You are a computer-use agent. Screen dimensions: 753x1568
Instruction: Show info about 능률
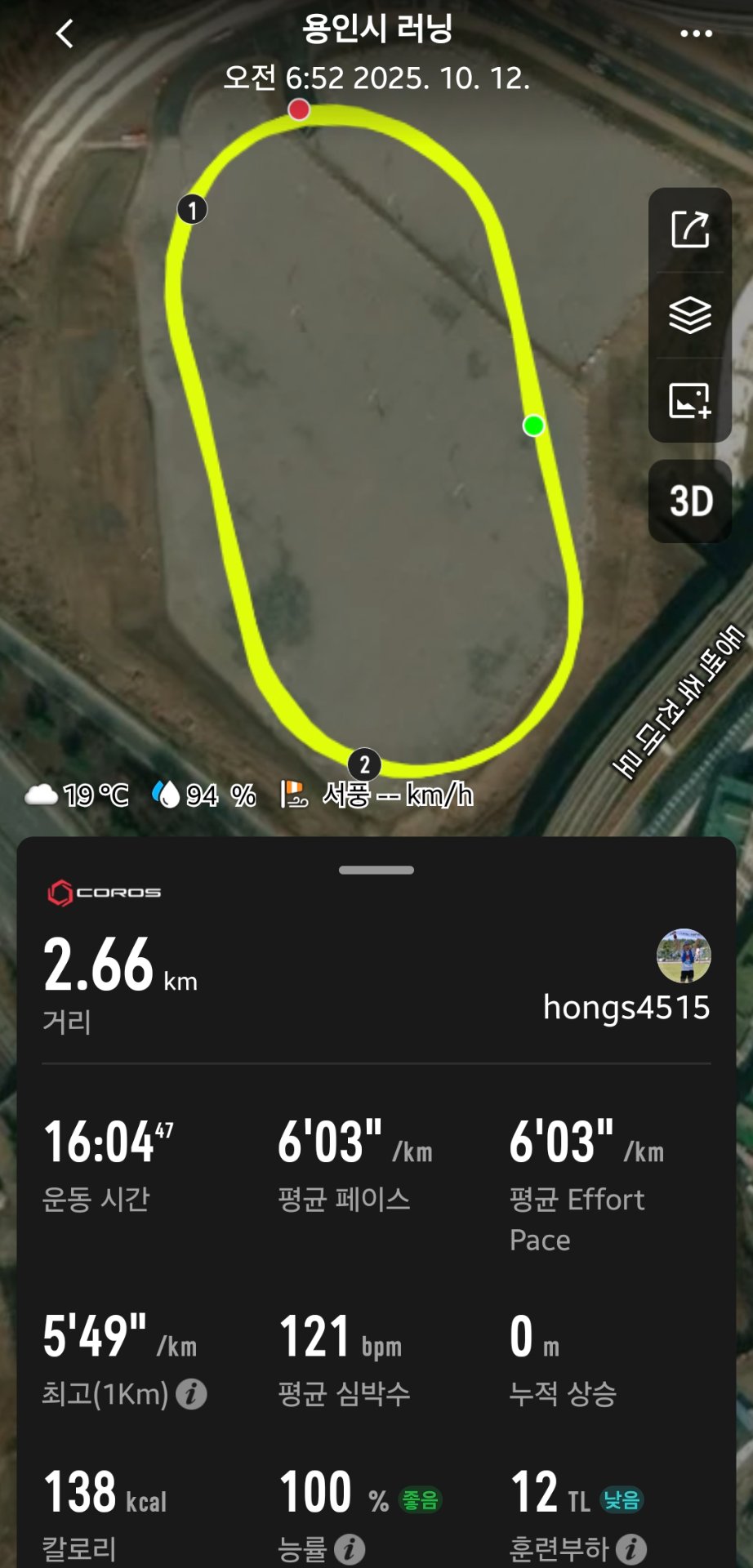pos(350,1548)
